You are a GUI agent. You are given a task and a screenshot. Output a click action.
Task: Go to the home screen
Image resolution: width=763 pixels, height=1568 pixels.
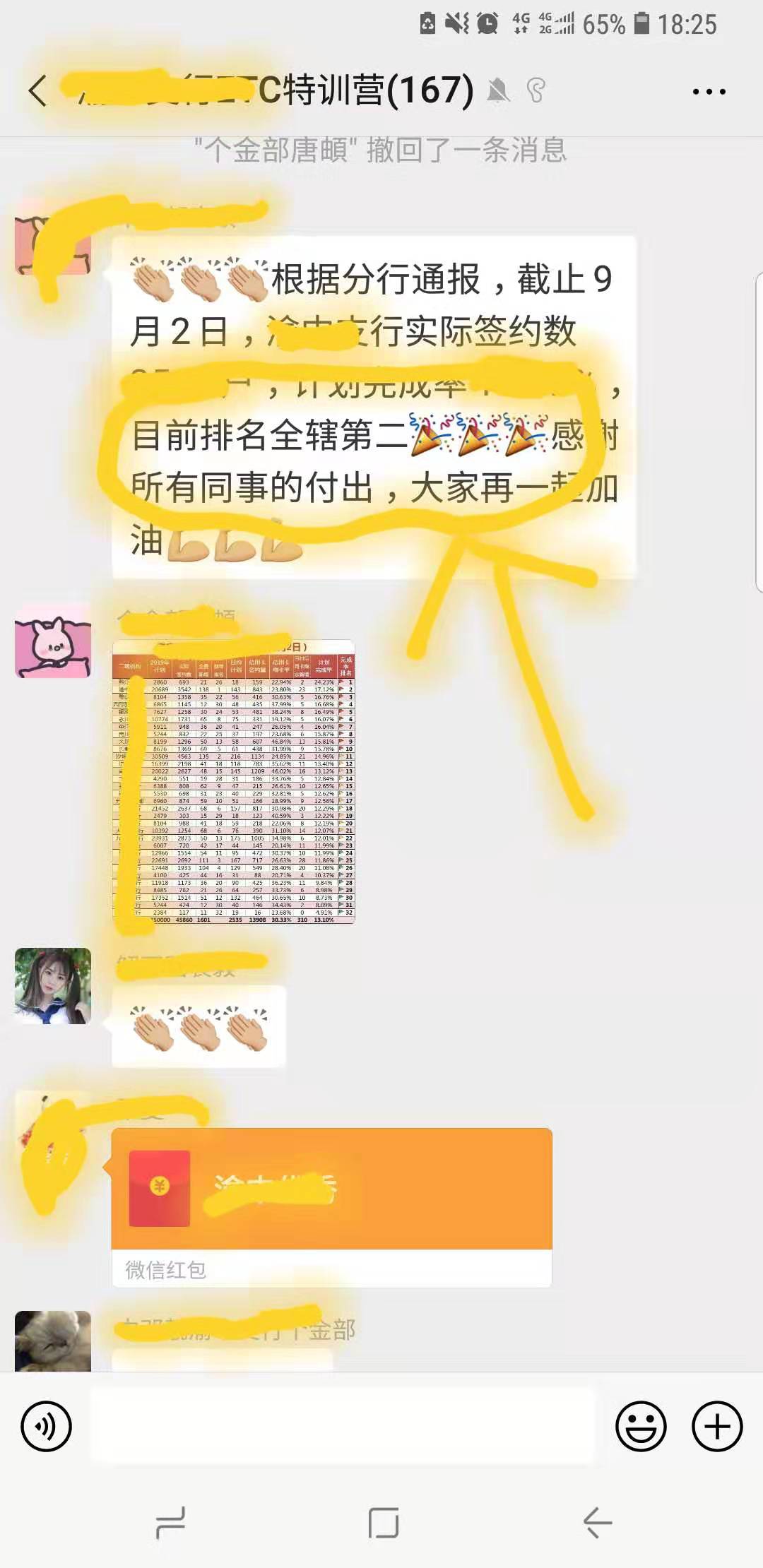(383, 1522)
